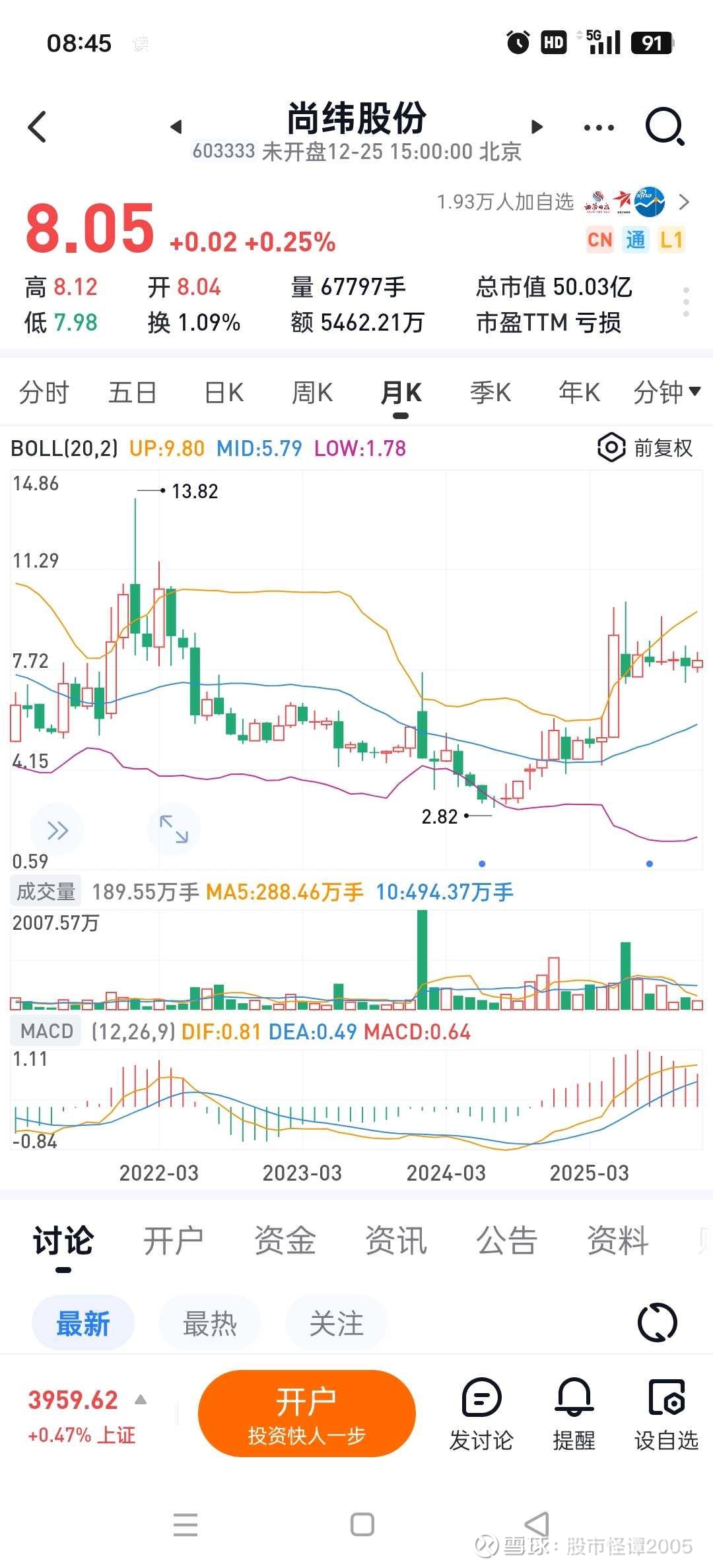Image resolution: width=713 pixels, height=1568 pixels.
Task: Switch to the previous stock arrow
Action: pos(176,127)
